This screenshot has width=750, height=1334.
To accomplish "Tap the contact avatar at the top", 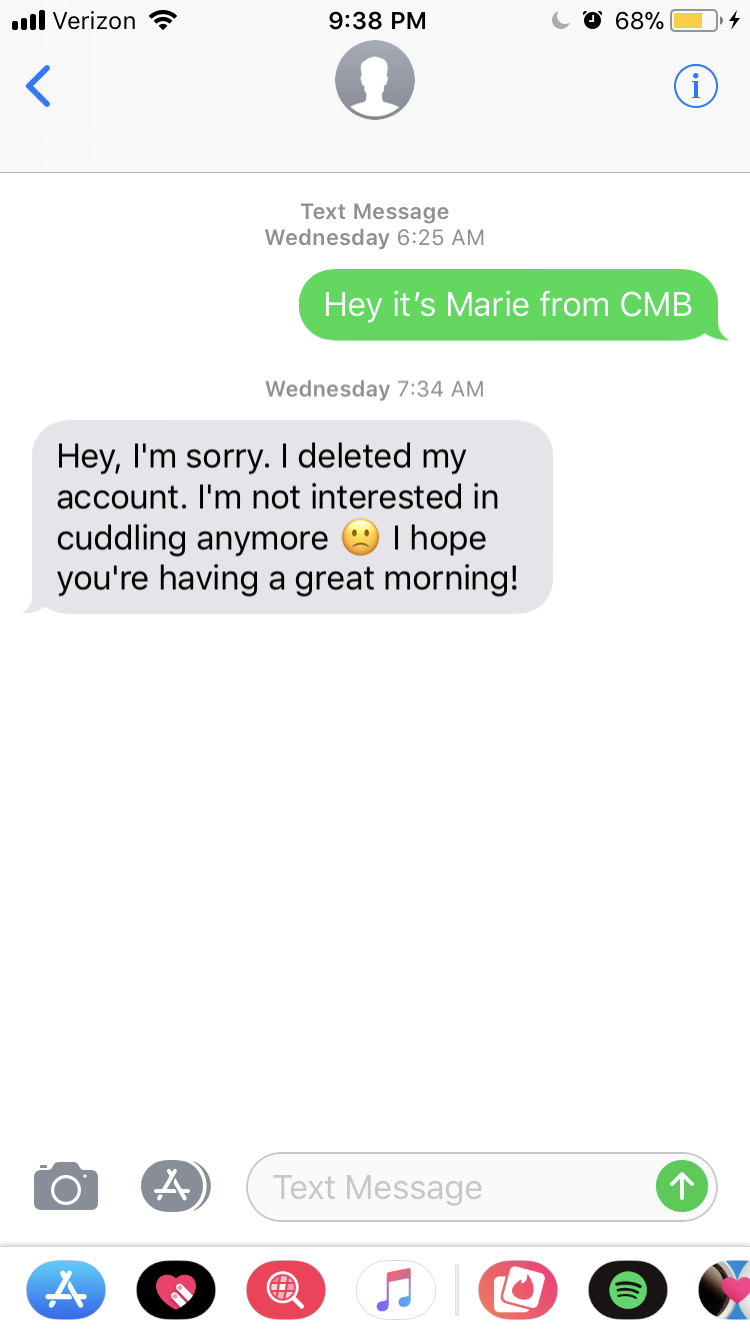I will (x=375, y=81).
